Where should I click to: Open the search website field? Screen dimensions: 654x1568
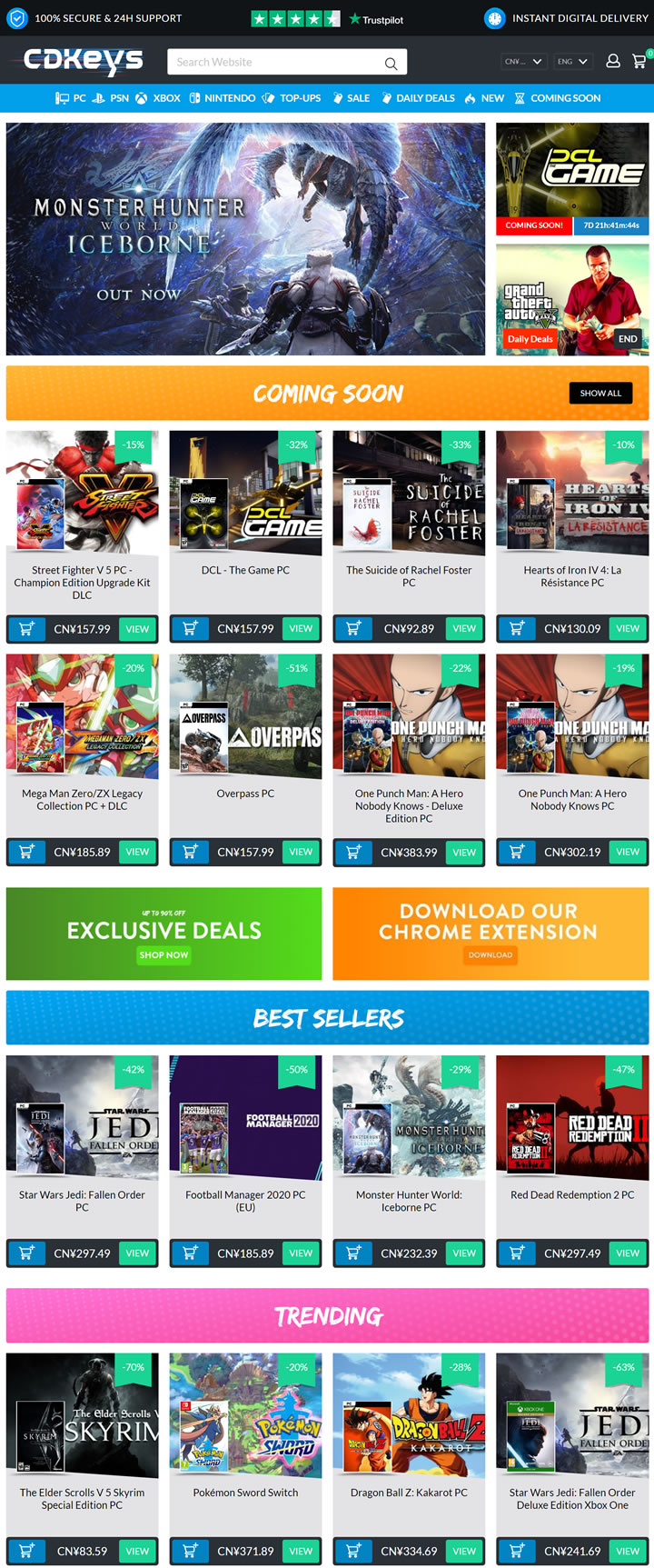pyautogui.click(x=277, y=62)
